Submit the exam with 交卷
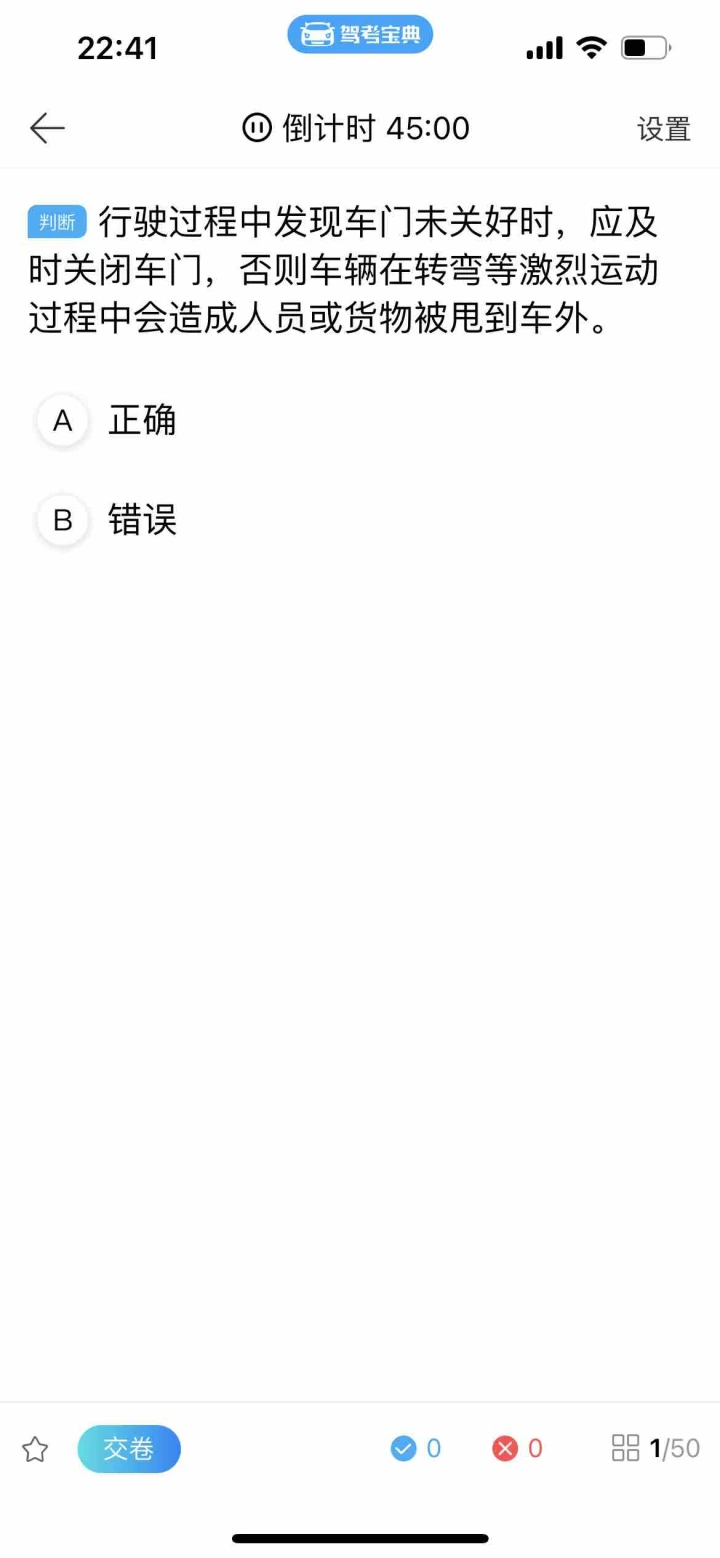Viewport: 720px width, 1558px height. [129, 1449]
